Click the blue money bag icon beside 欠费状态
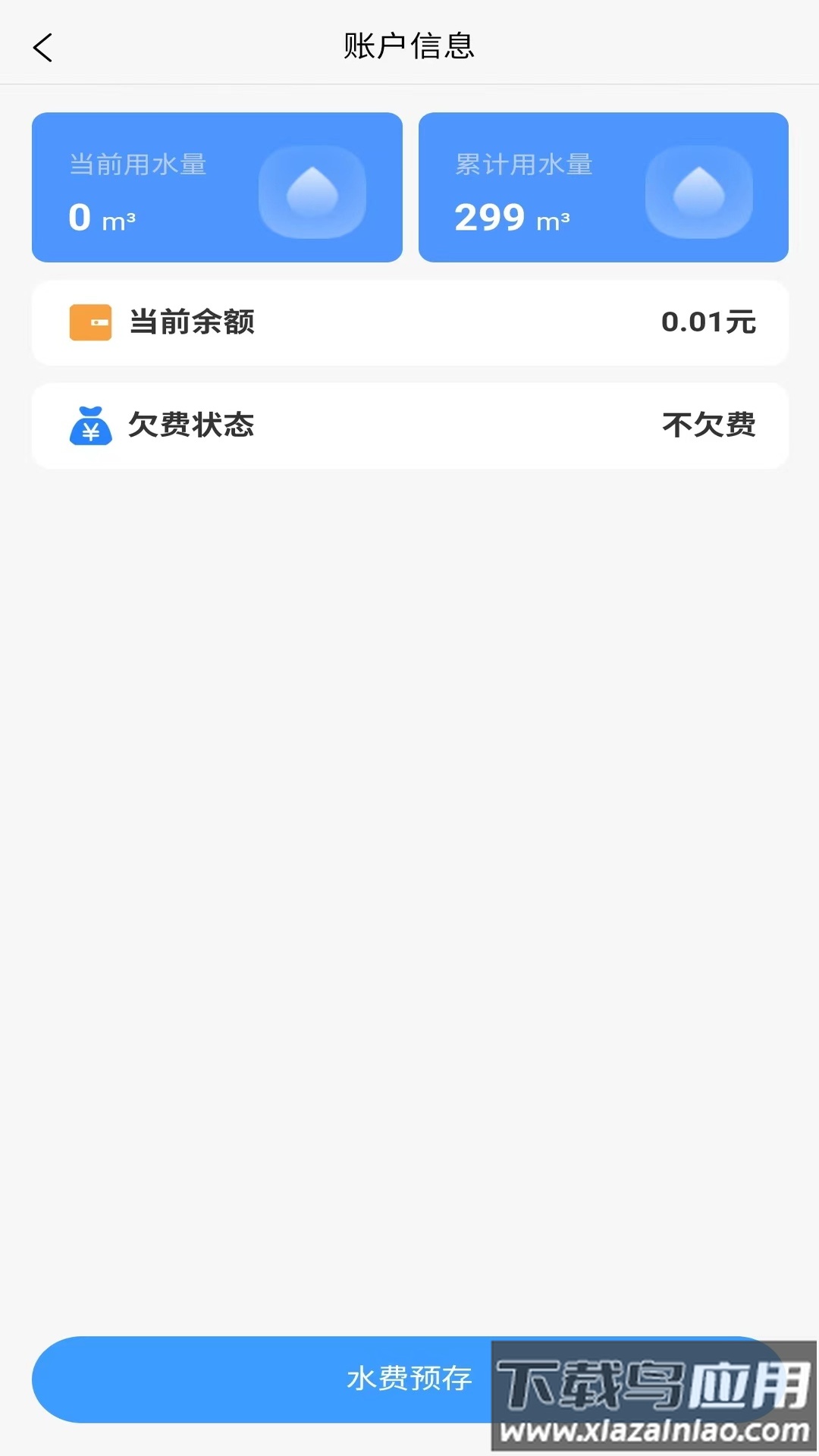819x1456 pixels. tap(90, 425)
